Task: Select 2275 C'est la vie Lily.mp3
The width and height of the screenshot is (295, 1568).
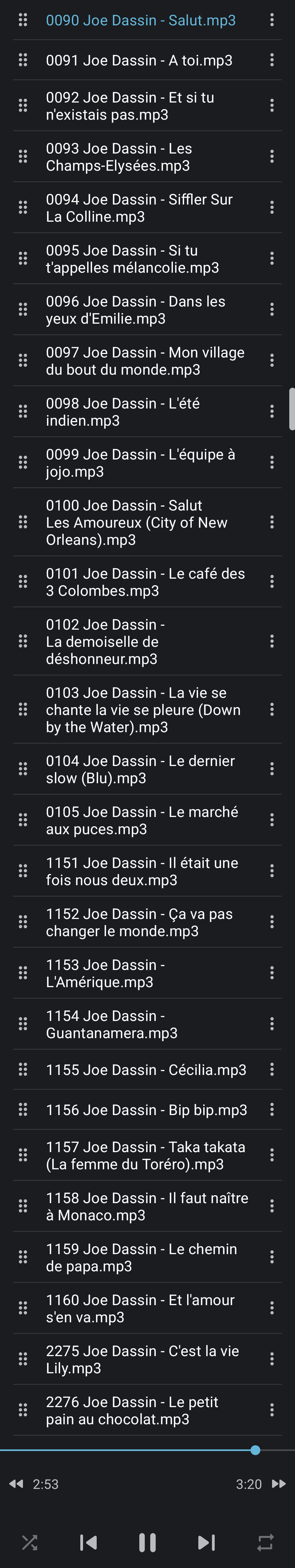Action: [x=147, y=1359]
